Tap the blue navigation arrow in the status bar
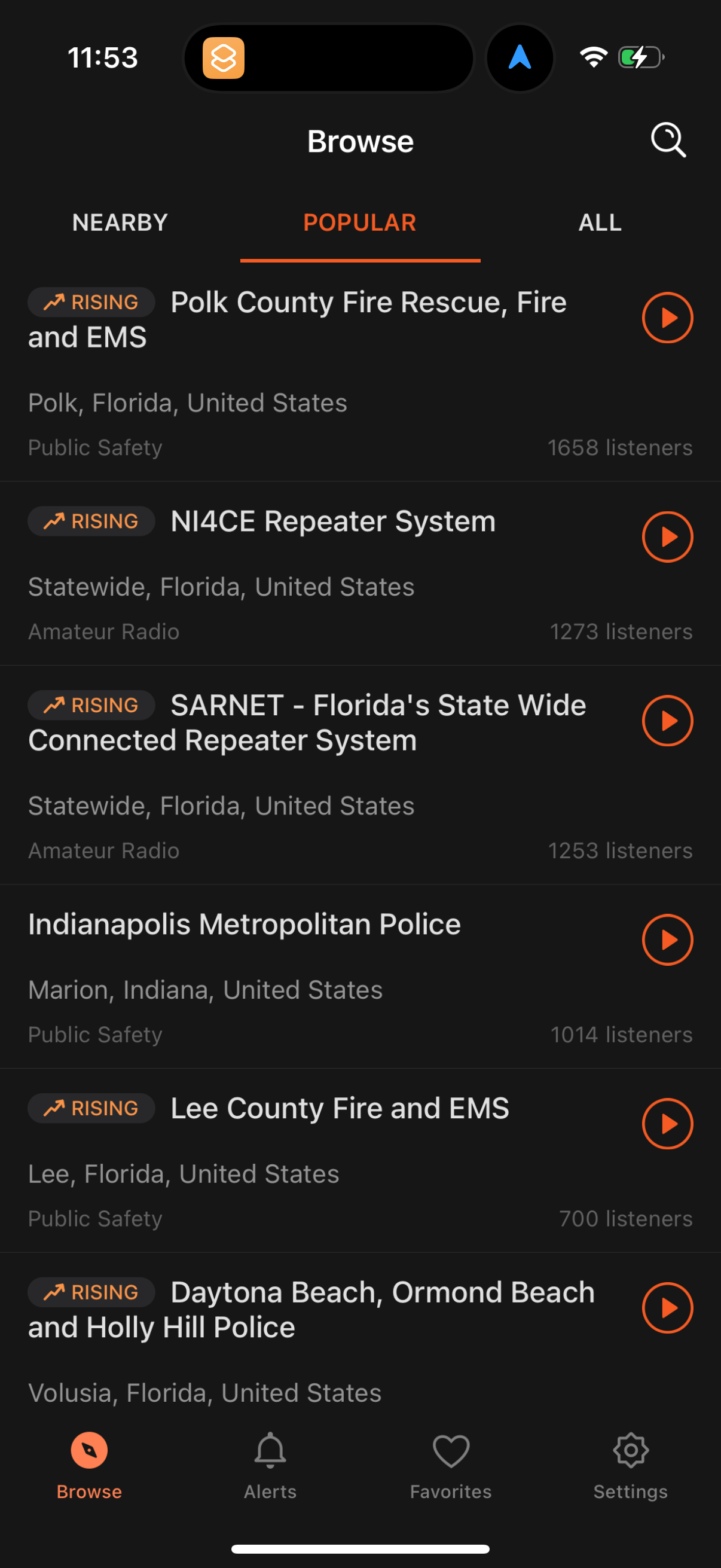Viewport: 721px width, 1568px height. click(520, 57)
